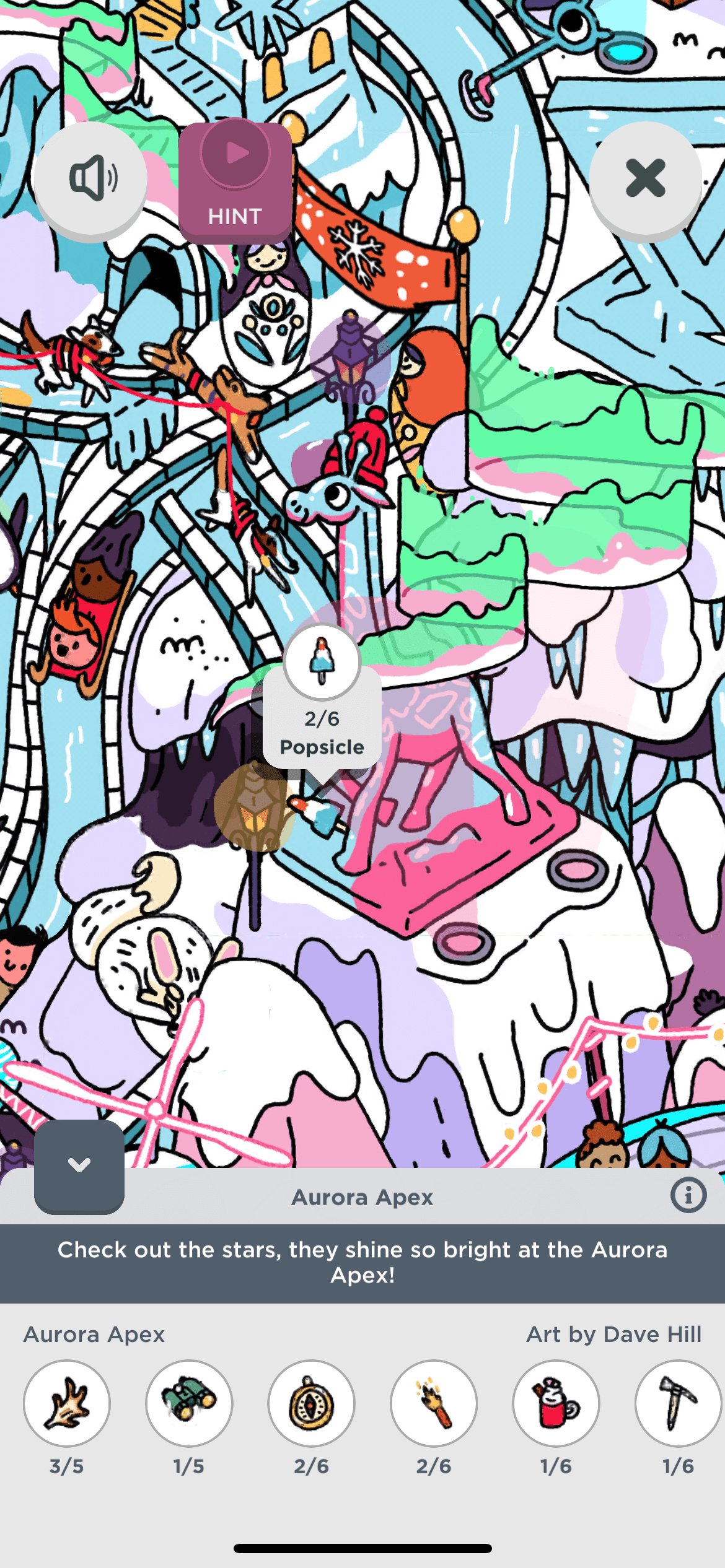The image size is (725, 1568).
Task: Select the hot cocoa mug item
Action: [x=556, y=1403]
